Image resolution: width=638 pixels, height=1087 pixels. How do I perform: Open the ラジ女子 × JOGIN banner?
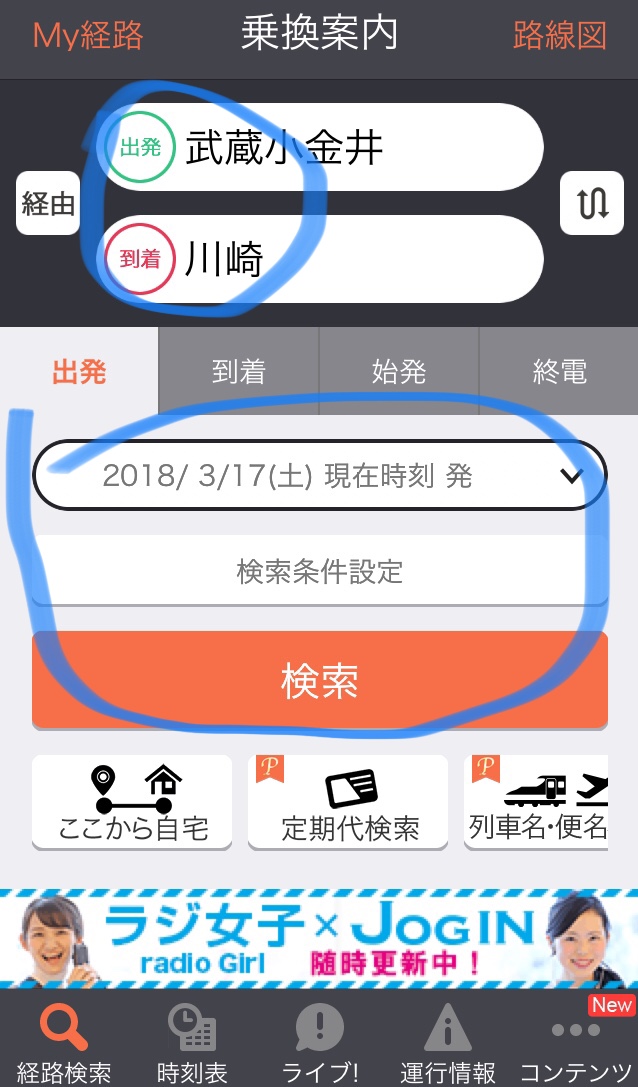[x=319, y=938]
